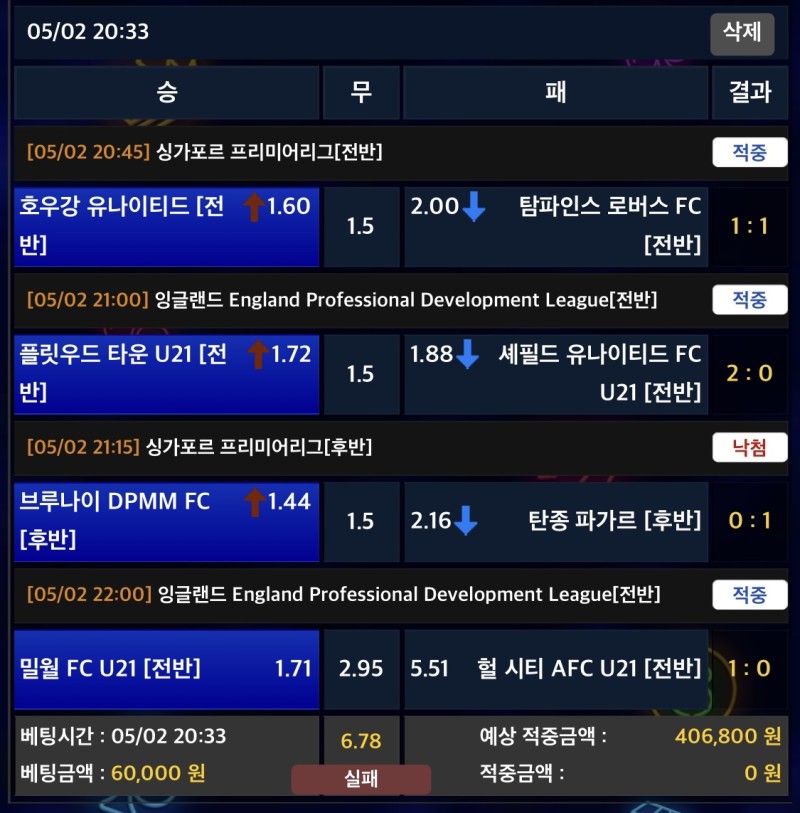Image resolution: width=800 pixels, height=813 pixels.
Task: Delete this bet slip with 삭제
Action: 742,33
